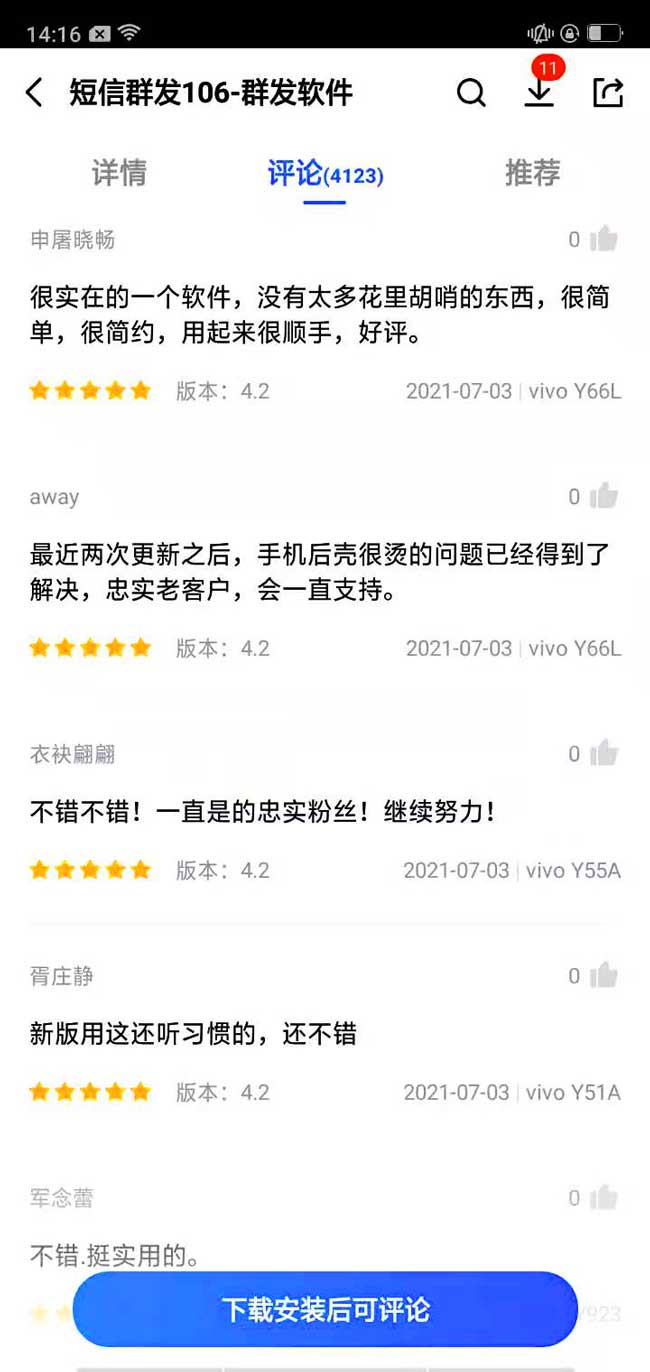Like the review by away

pos(603,496)
